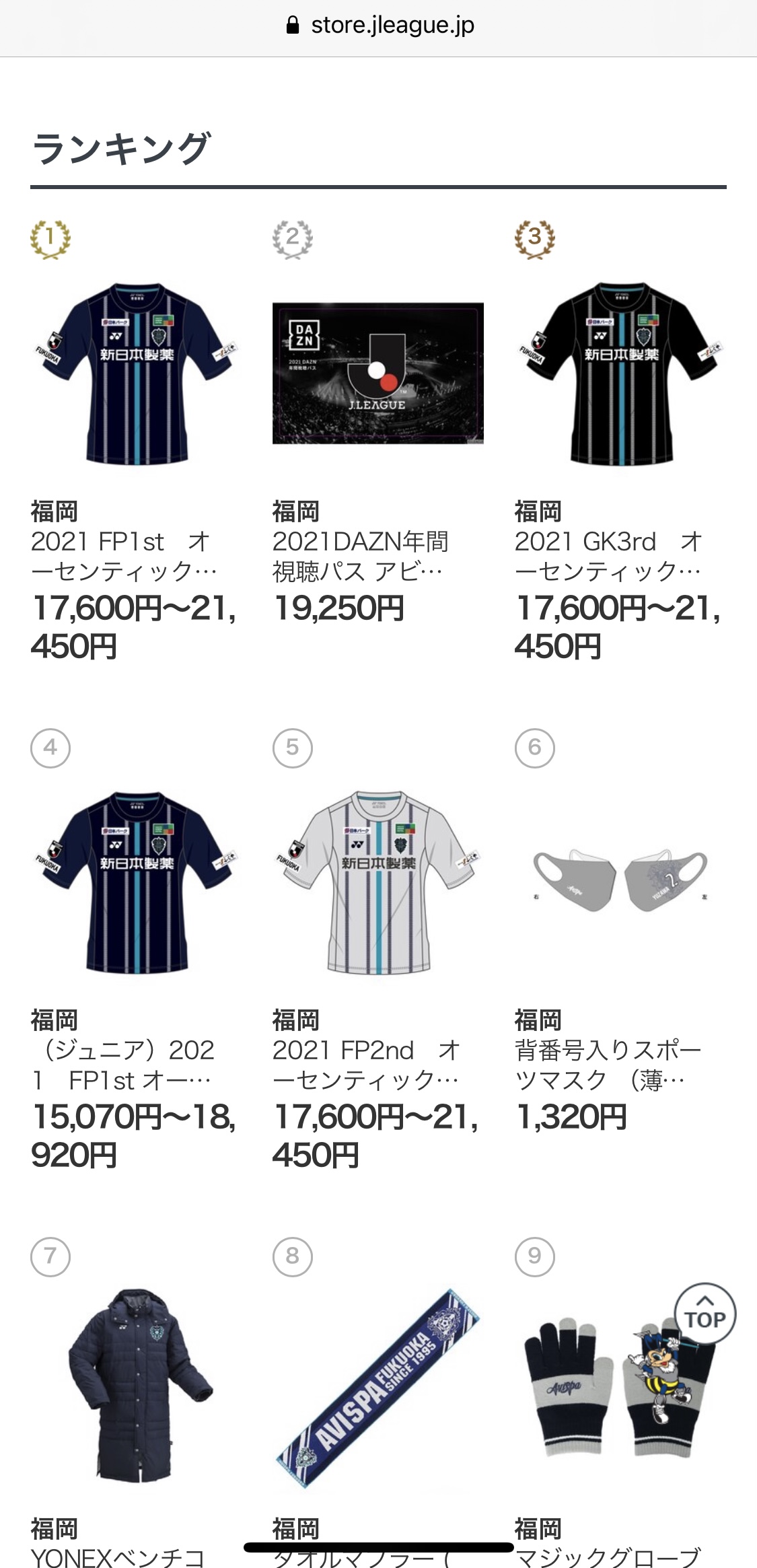Open the YONEX bench coat product
The image size is (757, 1568).
[136, 1388]
